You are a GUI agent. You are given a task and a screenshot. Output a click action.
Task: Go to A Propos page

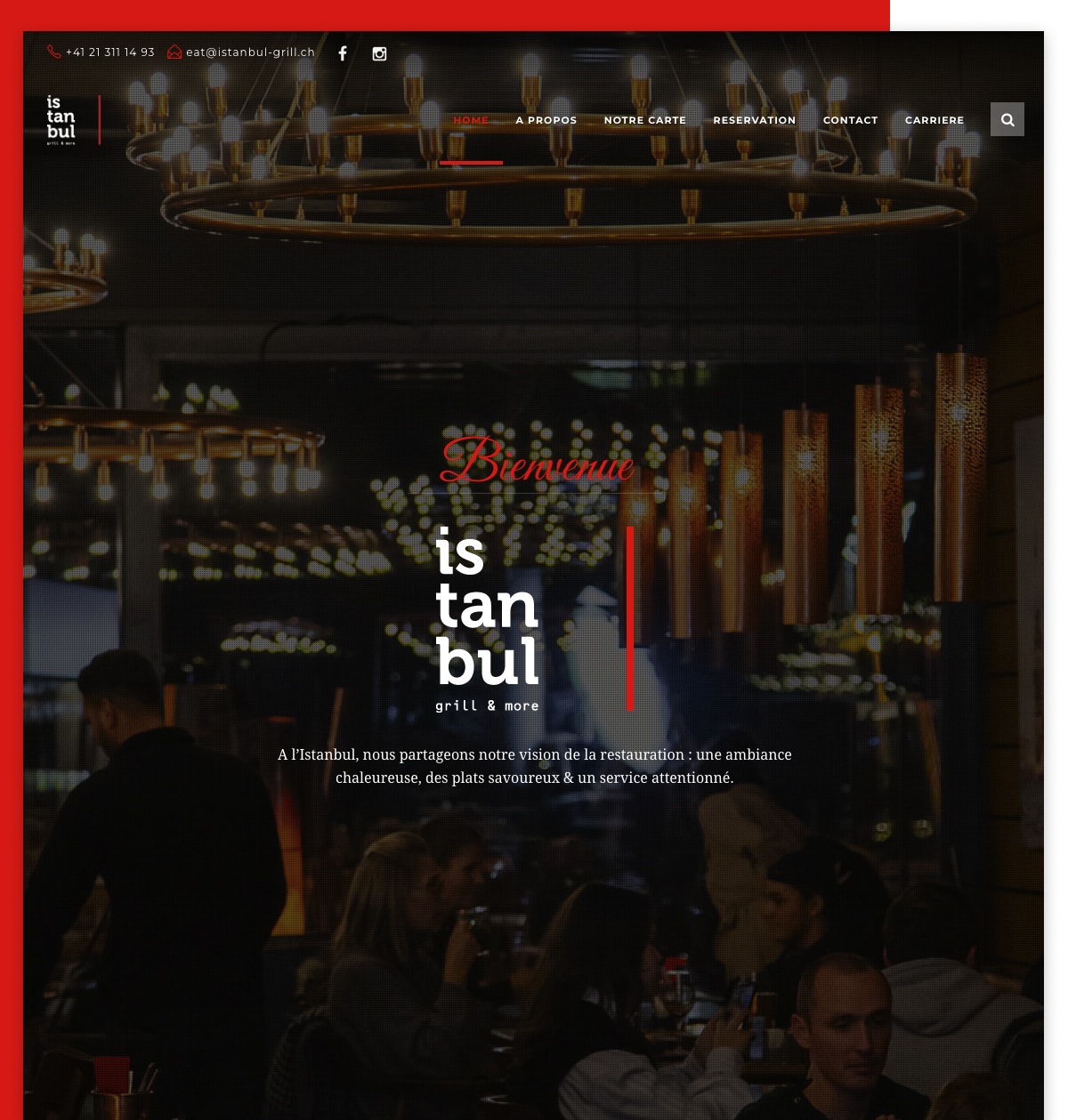tap(546, 120)
